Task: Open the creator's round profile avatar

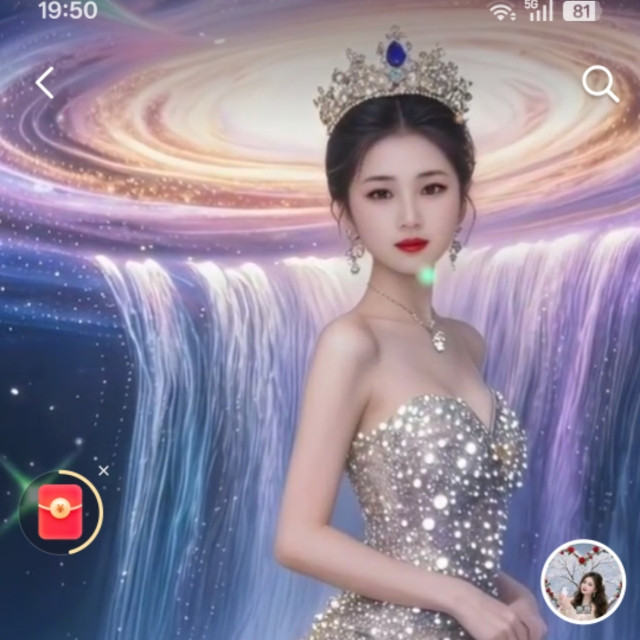Action: 583,582
